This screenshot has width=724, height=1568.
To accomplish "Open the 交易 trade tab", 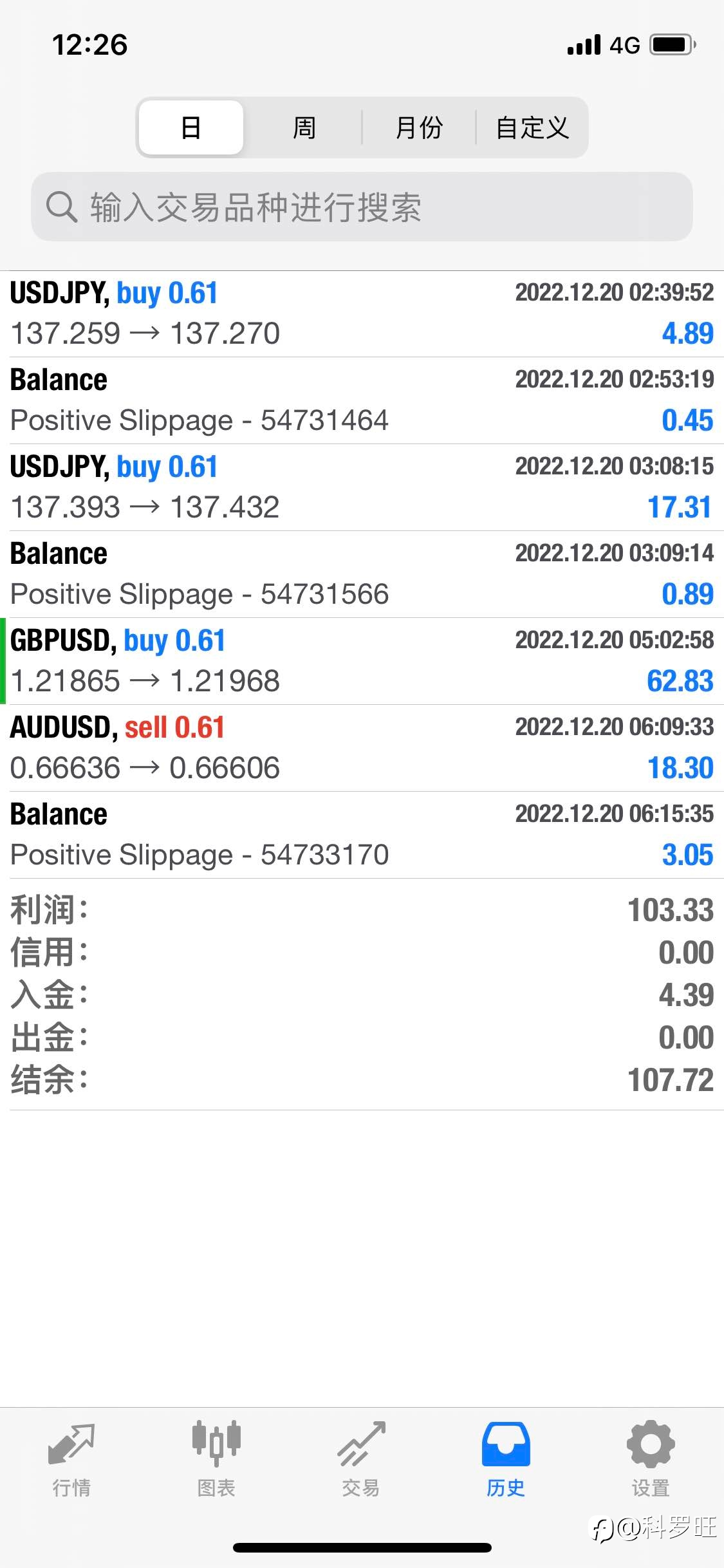I will coord(361,1459).
